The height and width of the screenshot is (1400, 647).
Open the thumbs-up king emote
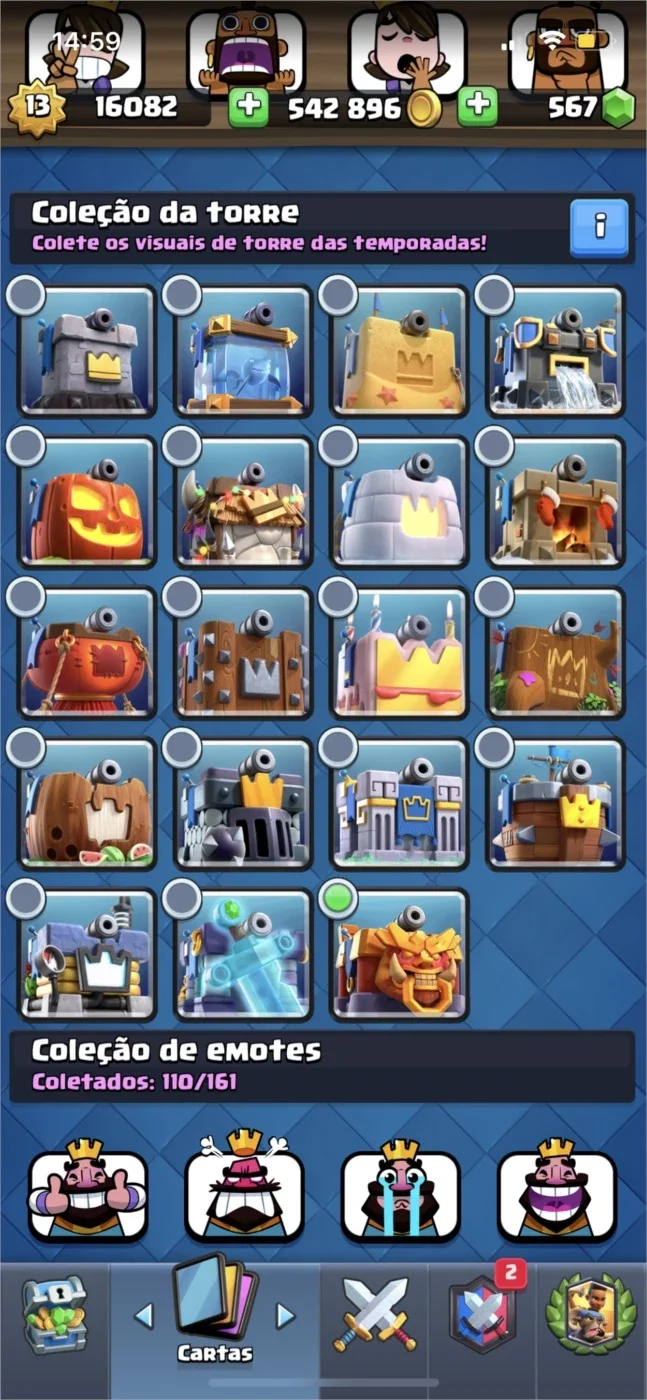88,1191
